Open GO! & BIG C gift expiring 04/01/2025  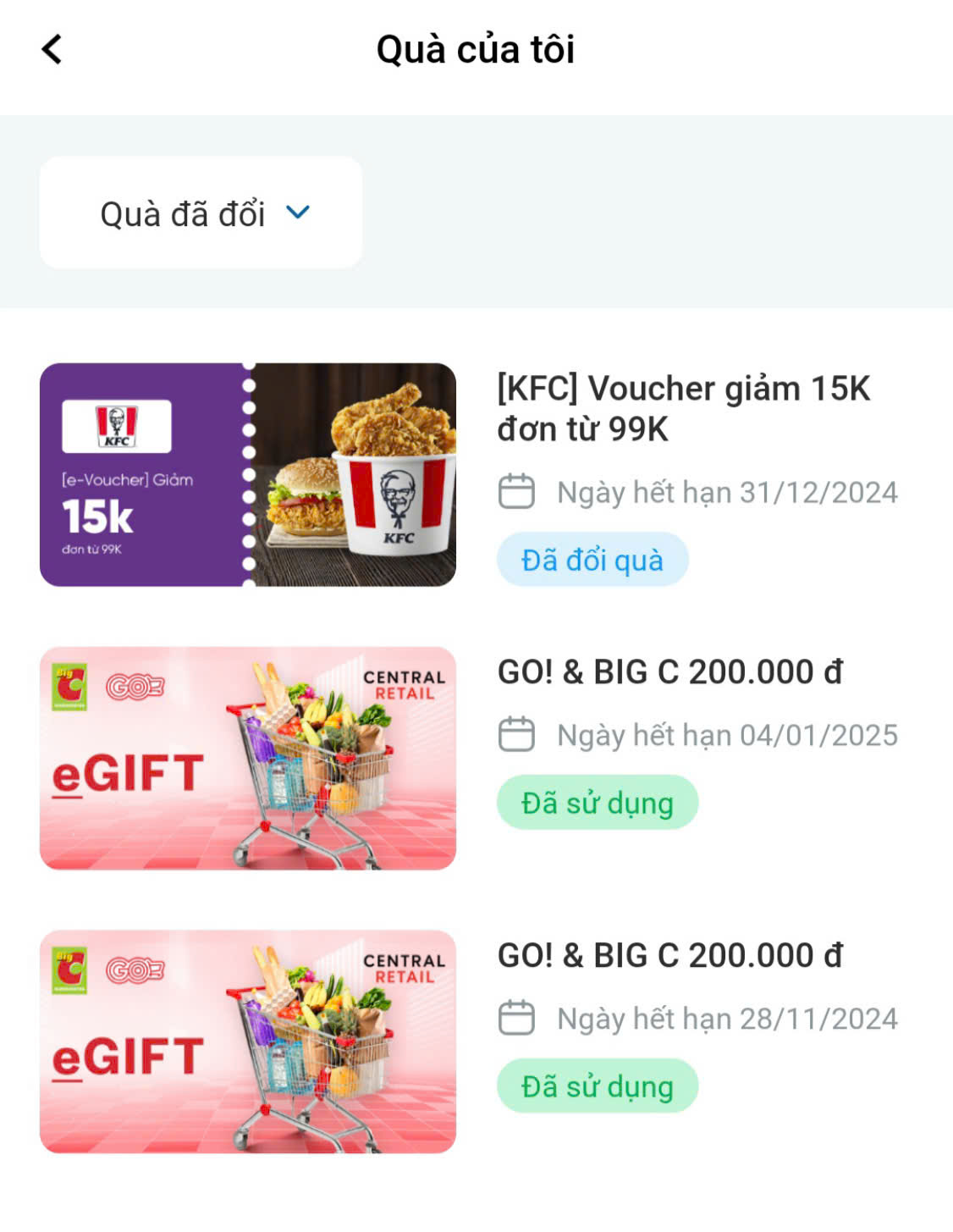click(x=248, y=758)
